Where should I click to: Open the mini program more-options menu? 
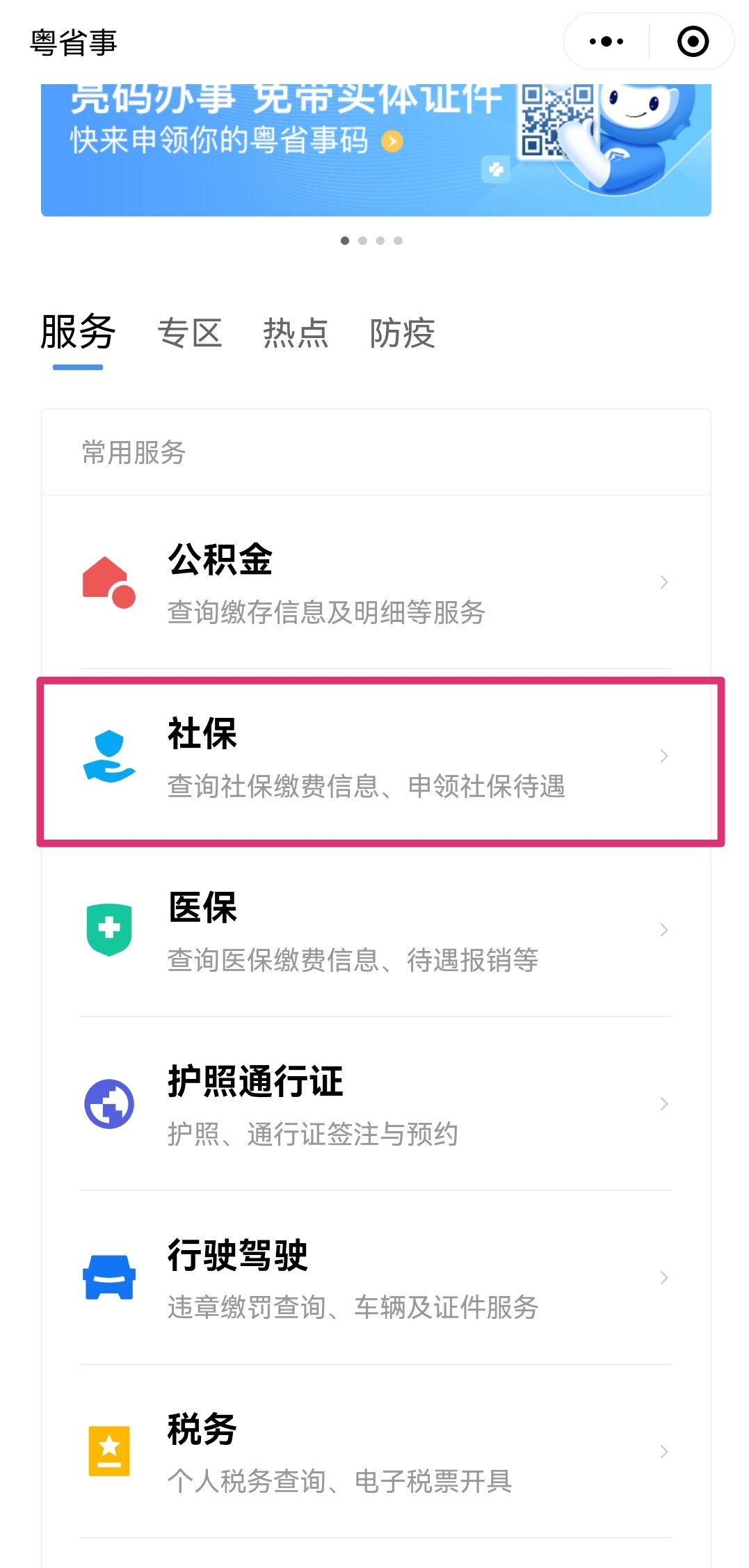point(606,42)
